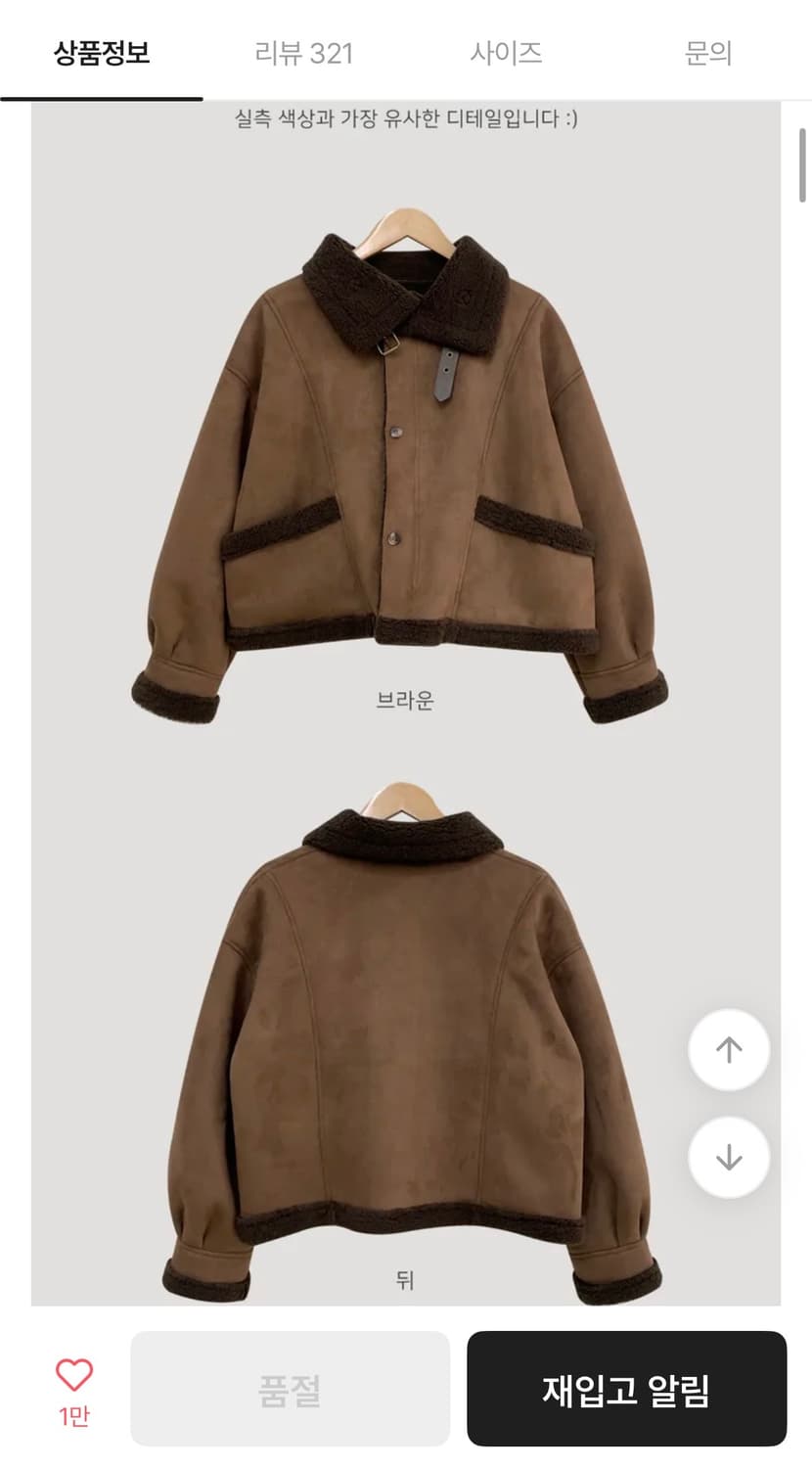The height and width of the screenshot is (1468, 812).
Task: Click the scroll-down arrow icon
Action: coord(728,1156)
